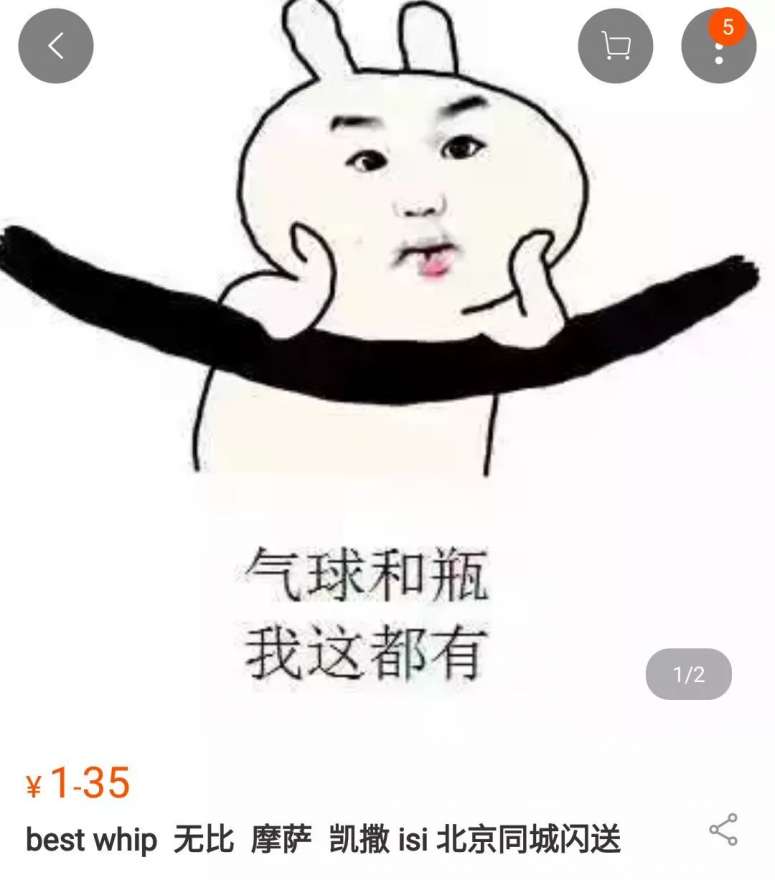Screen dimensions: 775x880
Task: Open the shopping cart
Action: point(615,46)
